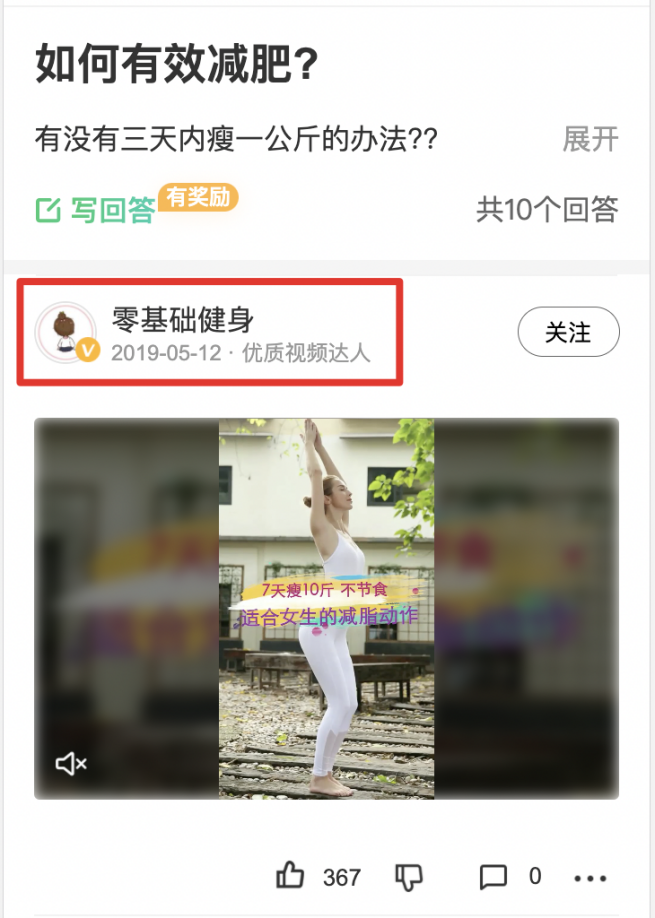Dislike this answer
The image size is (655, 918).
pyautogui.click(x=409, y=877)
